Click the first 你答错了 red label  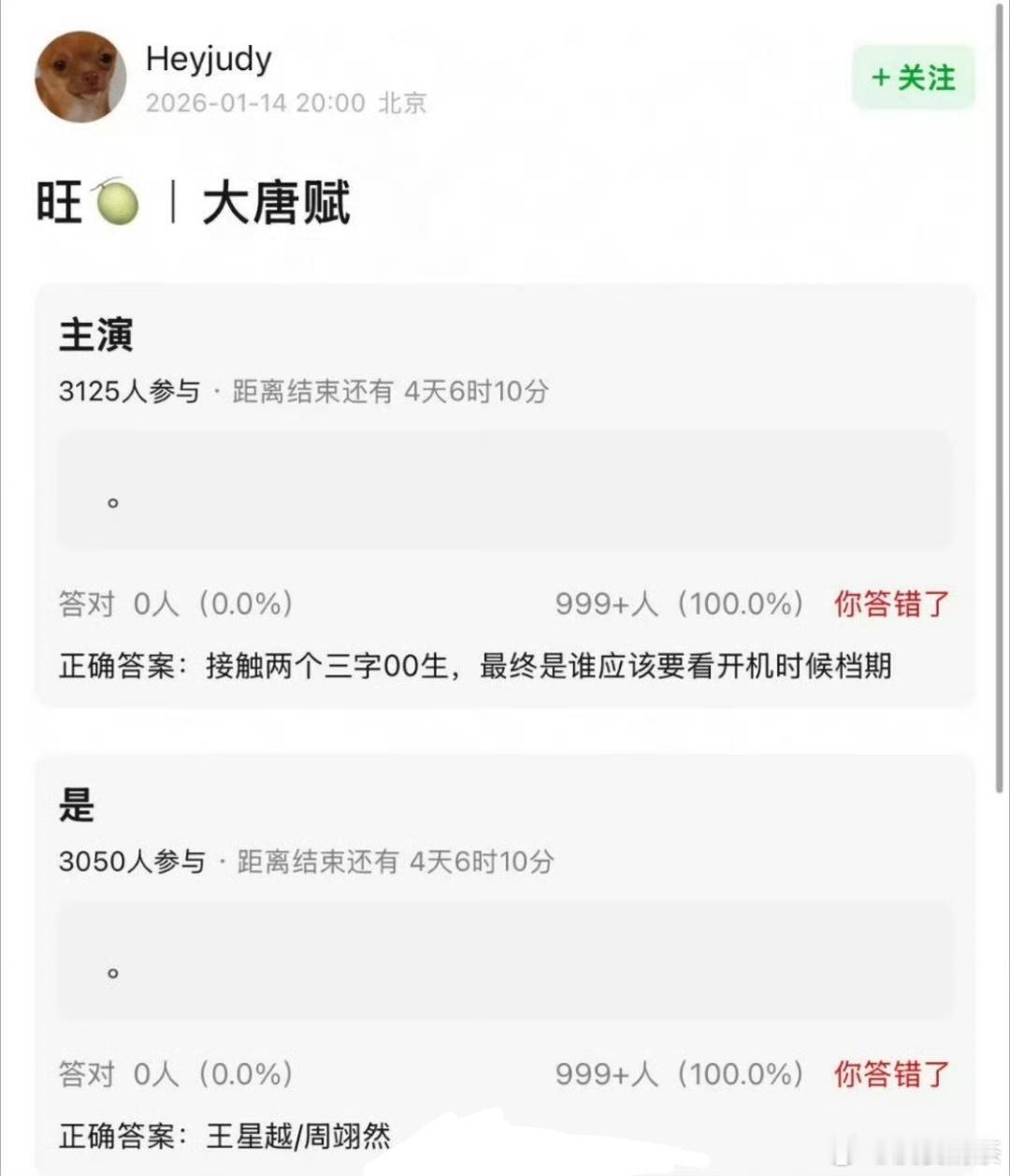pos(893,605)
